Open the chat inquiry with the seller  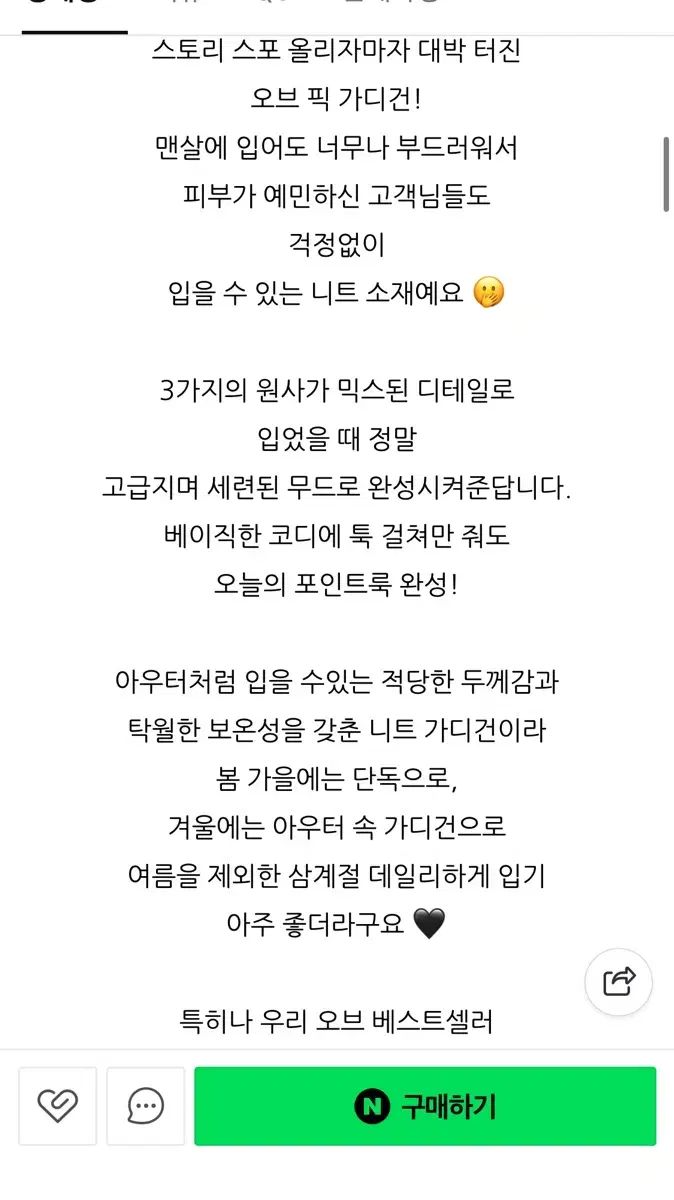click(146, 1106)
